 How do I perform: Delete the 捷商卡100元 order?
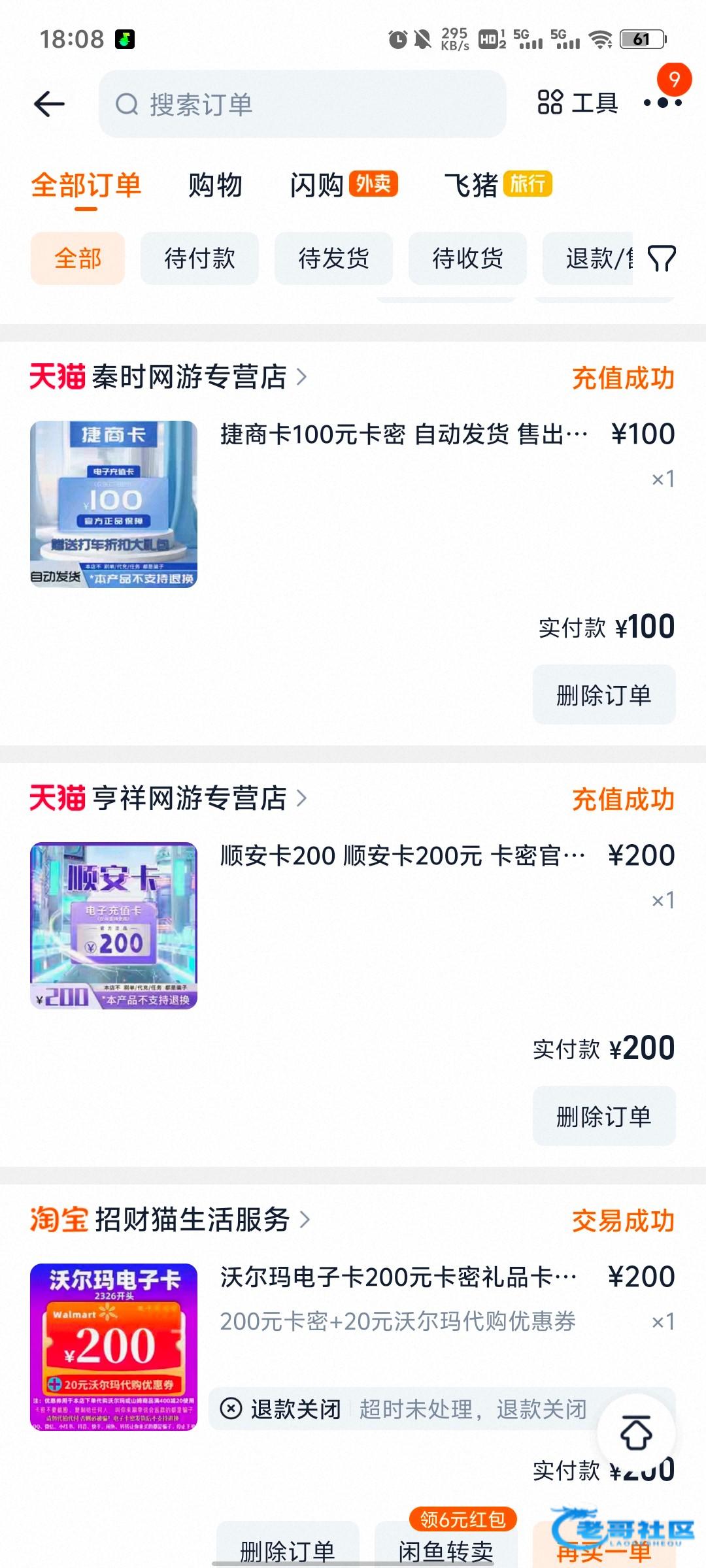coord(603,694)
